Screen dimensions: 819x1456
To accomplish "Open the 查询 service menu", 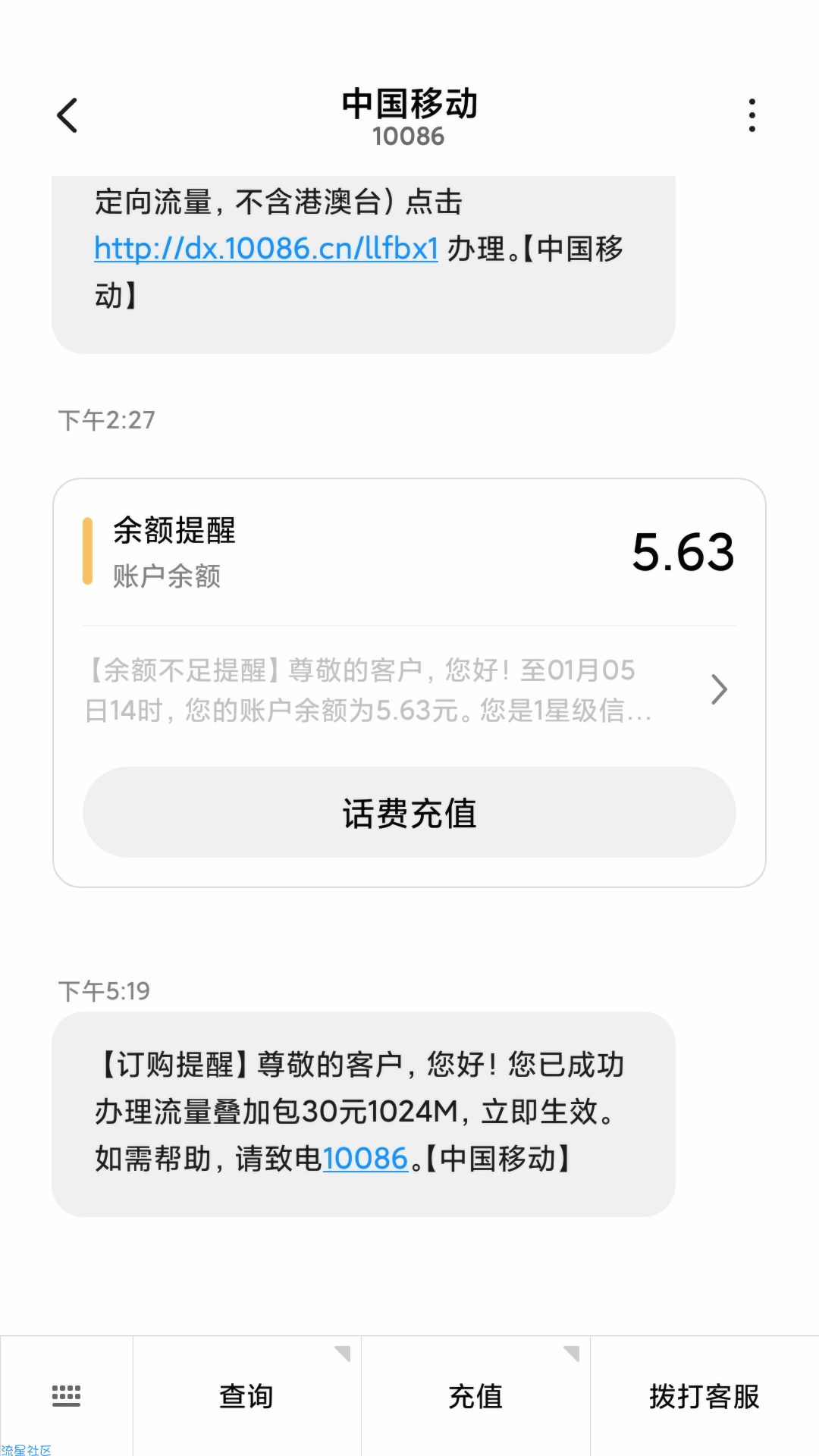I will tap(246, 1395).
